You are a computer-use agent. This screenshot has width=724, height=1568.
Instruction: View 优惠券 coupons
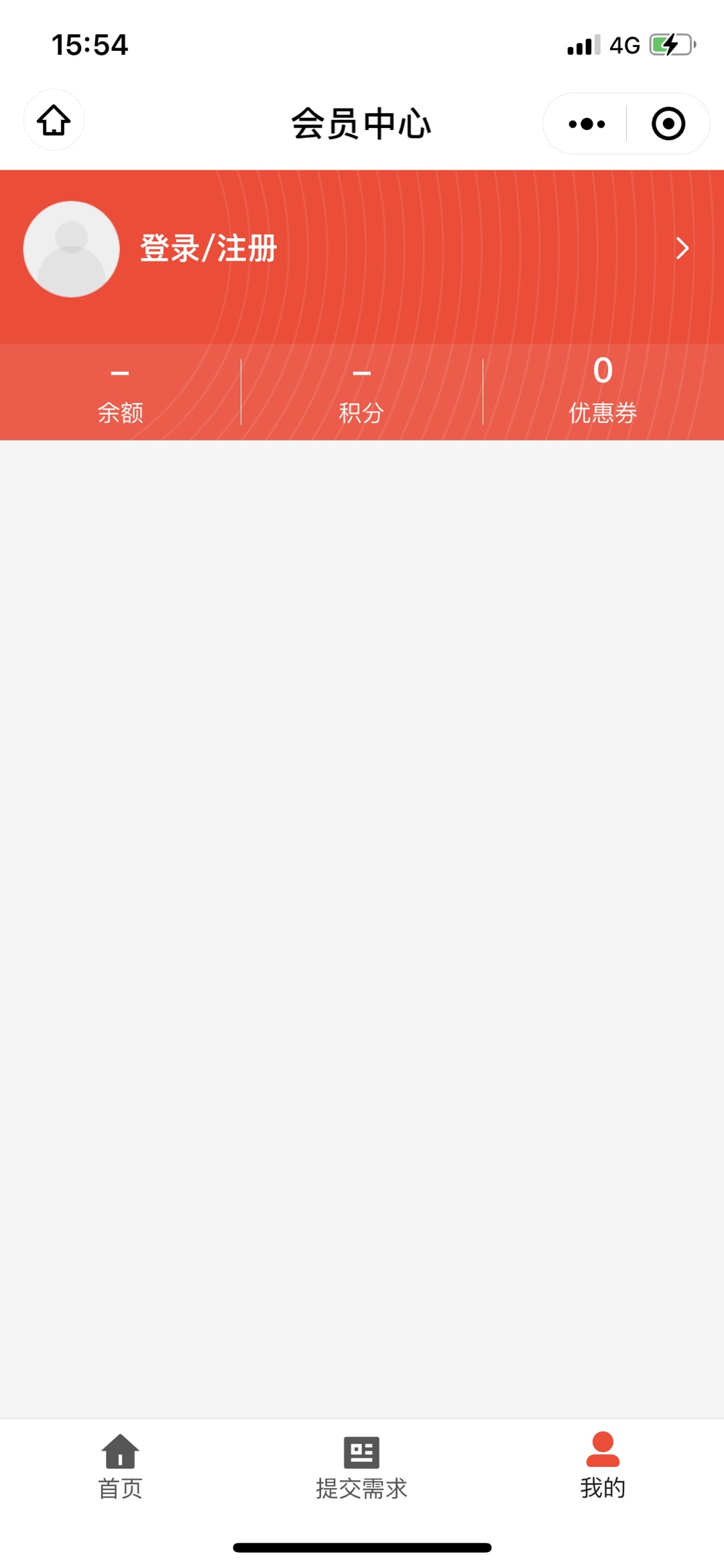603,393
